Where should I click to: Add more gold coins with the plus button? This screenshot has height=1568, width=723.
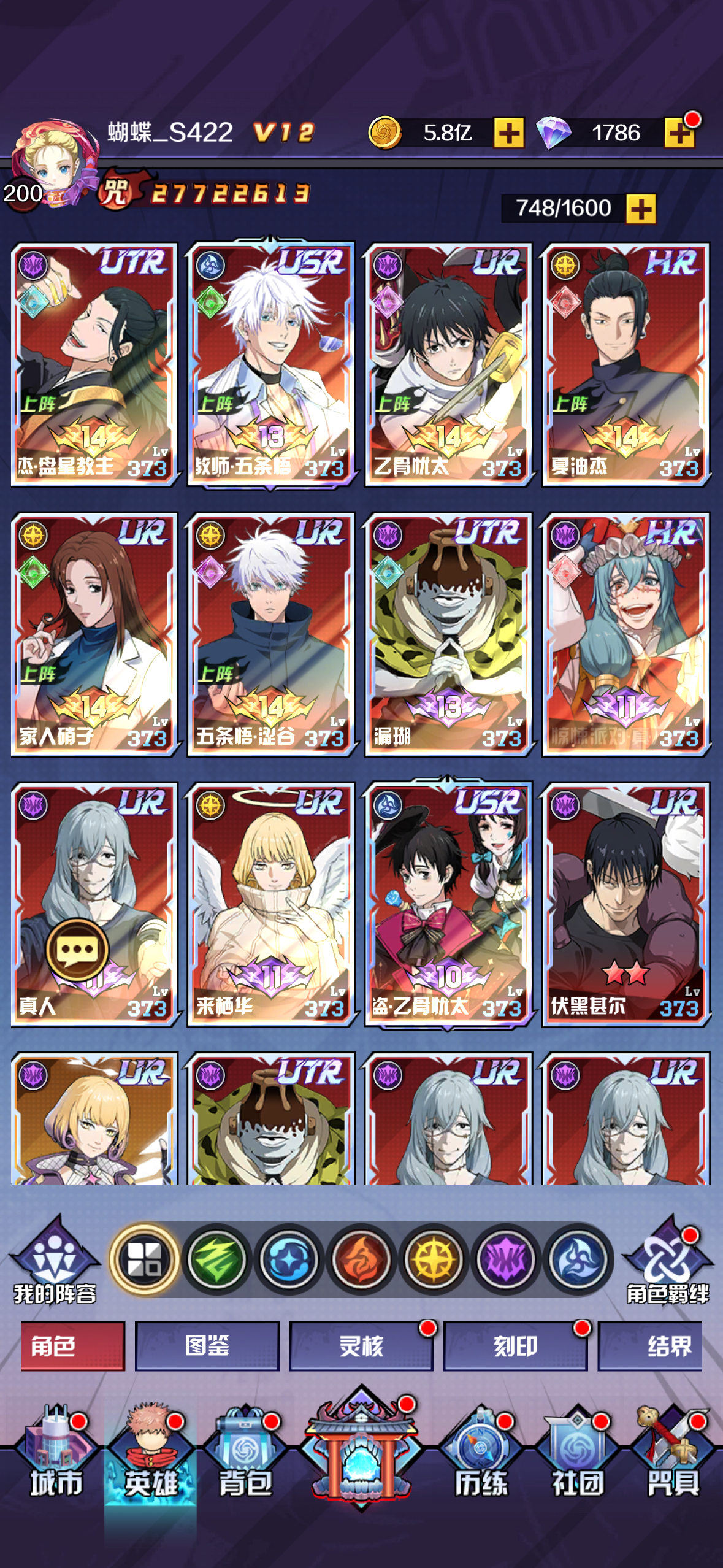pos(508,133)
